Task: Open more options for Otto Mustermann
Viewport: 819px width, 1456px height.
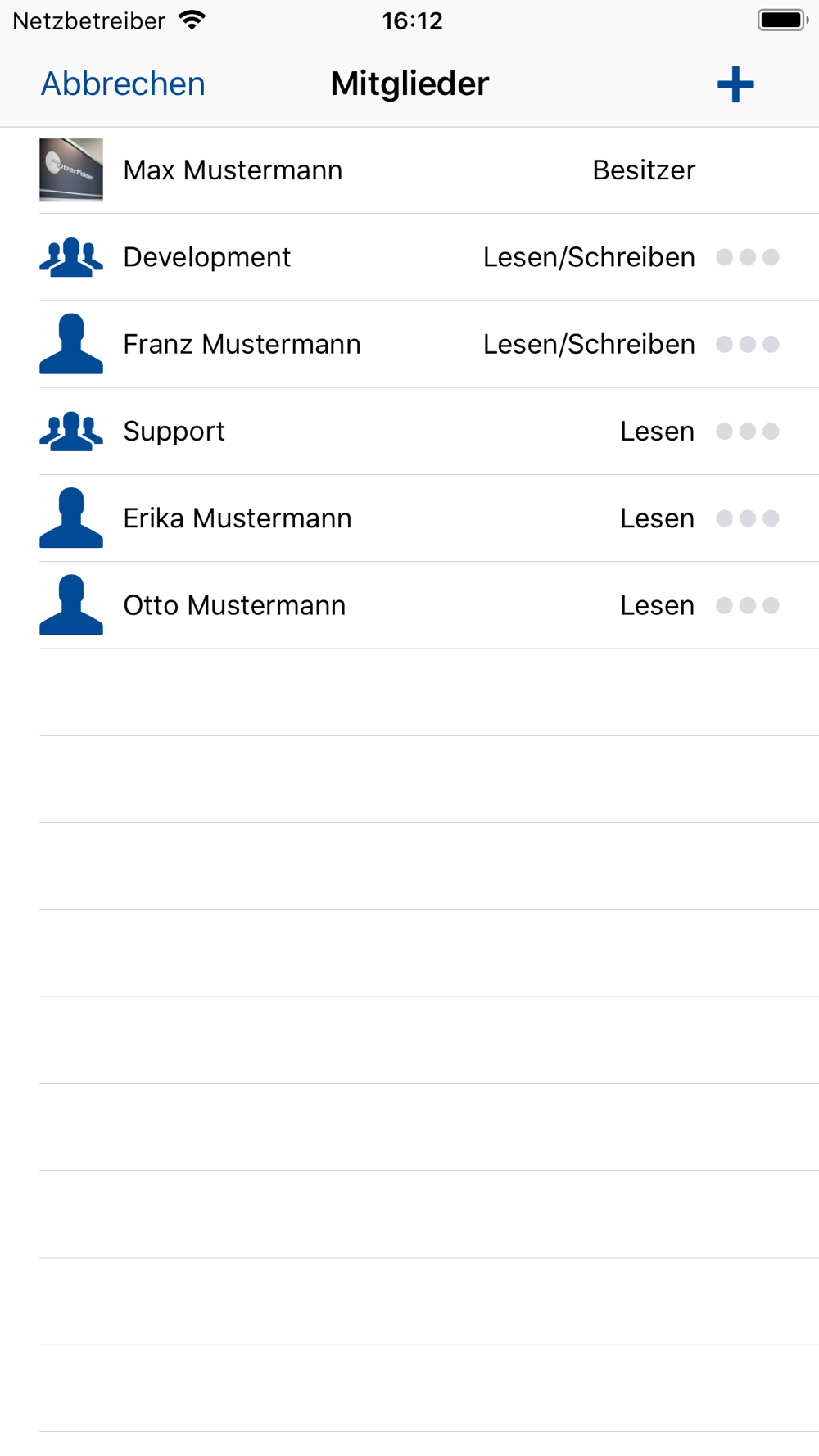Action: pos(747,605)
